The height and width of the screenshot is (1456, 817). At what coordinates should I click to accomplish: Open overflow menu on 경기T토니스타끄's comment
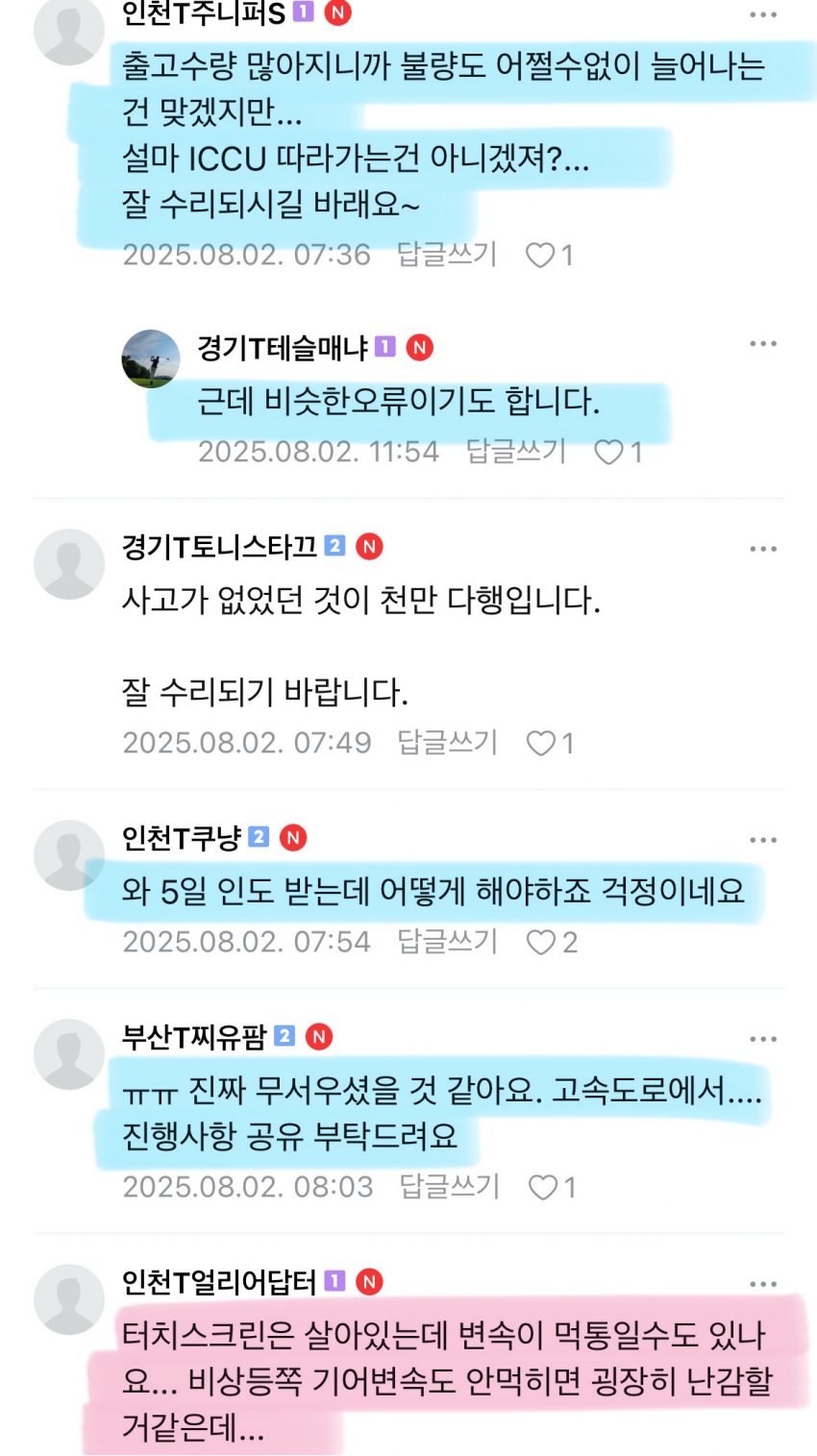(x=762, y=549)
